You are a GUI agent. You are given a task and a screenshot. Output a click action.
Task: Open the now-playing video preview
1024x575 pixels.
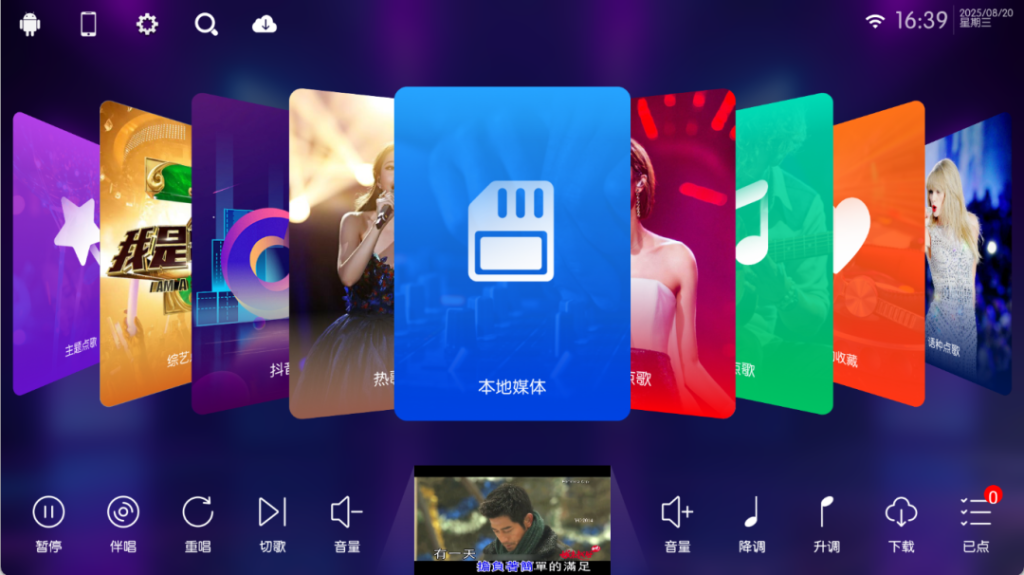click(512, 520)
